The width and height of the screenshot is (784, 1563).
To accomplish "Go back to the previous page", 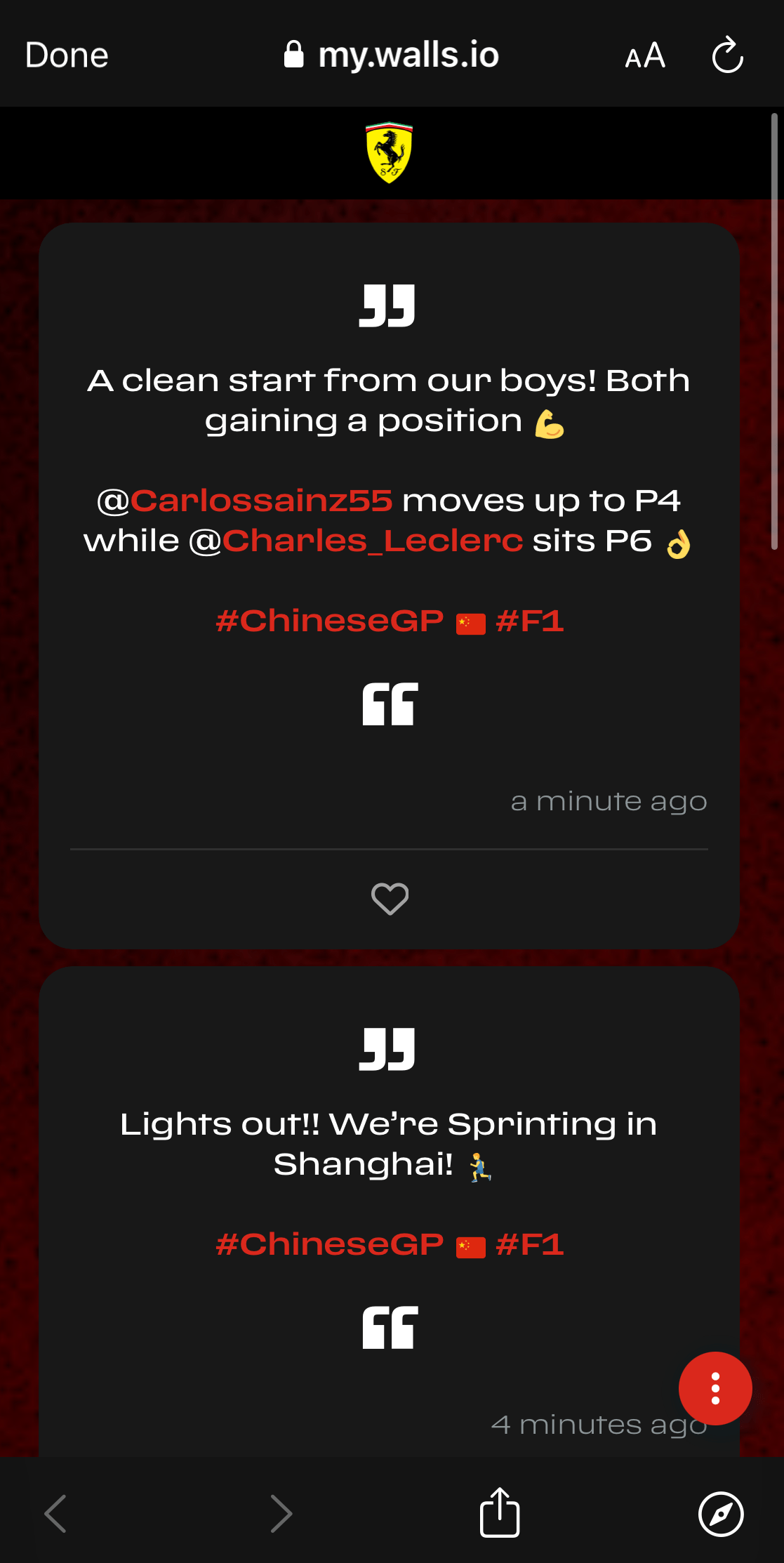I will pos(55,1514).
